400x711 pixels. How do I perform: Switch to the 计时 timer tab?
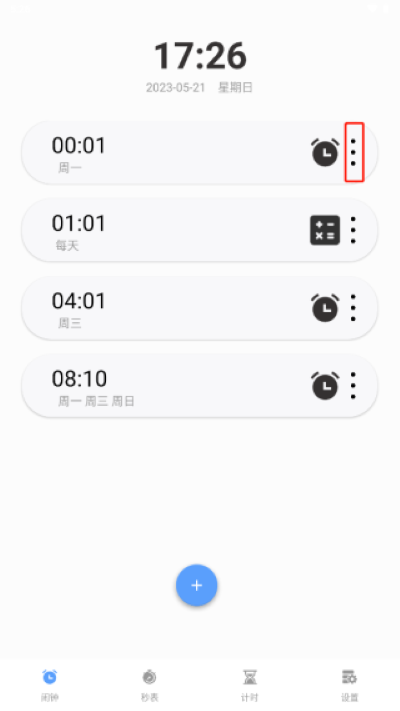click(x=249, y=685)
